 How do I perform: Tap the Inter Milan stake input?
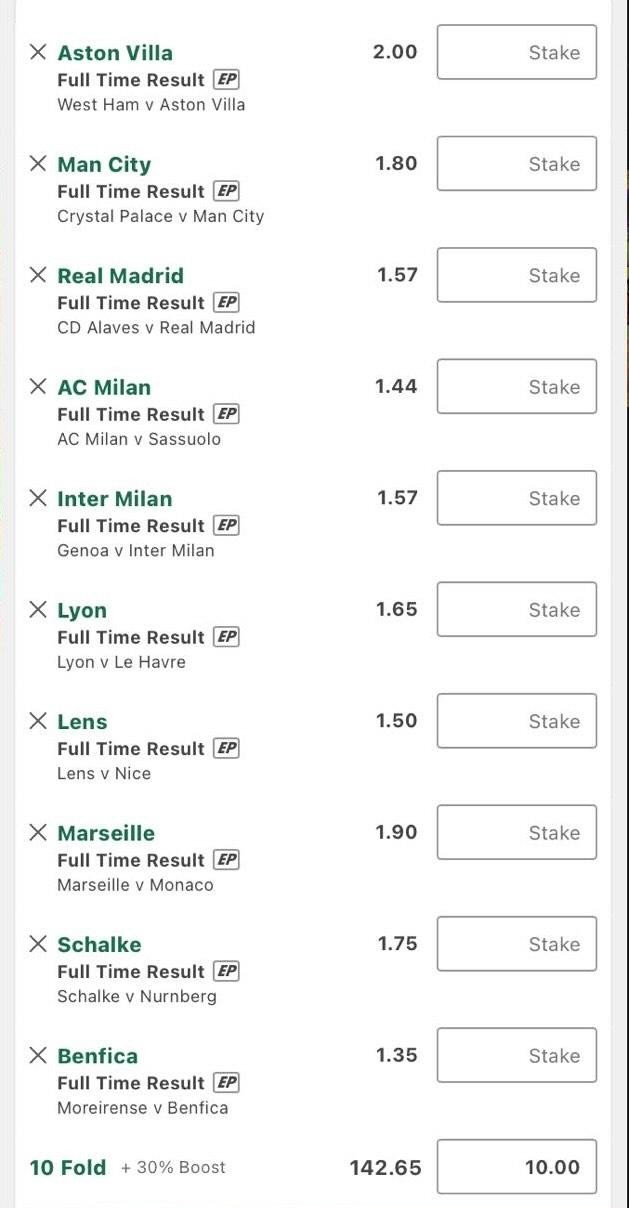[516, 498]
